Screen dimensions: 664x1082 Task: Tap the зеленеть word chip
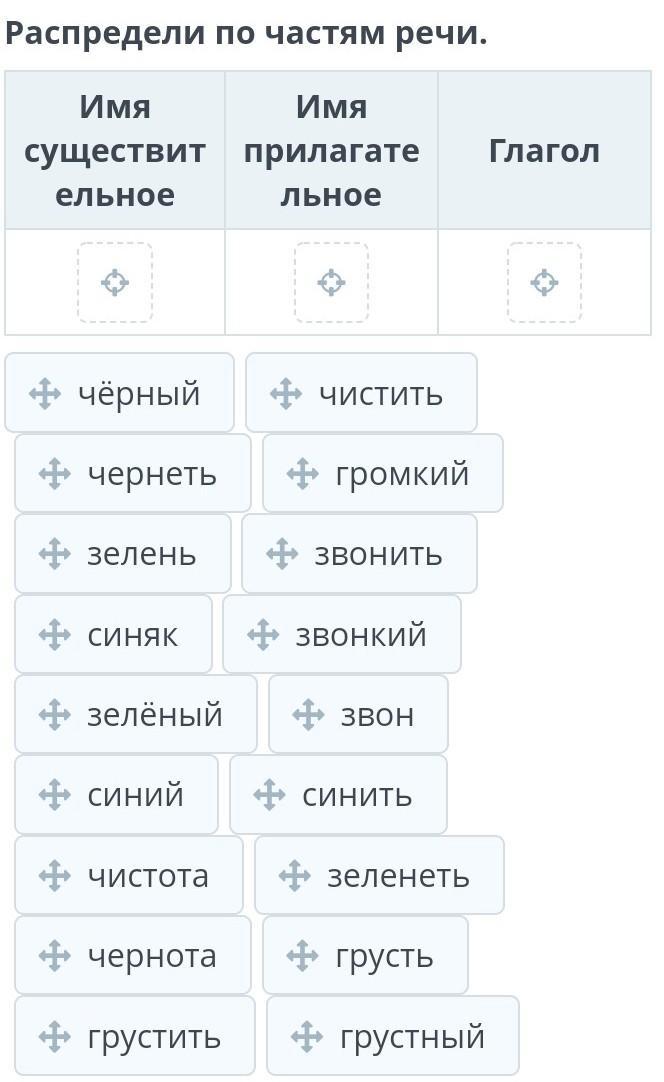point(379,875)
